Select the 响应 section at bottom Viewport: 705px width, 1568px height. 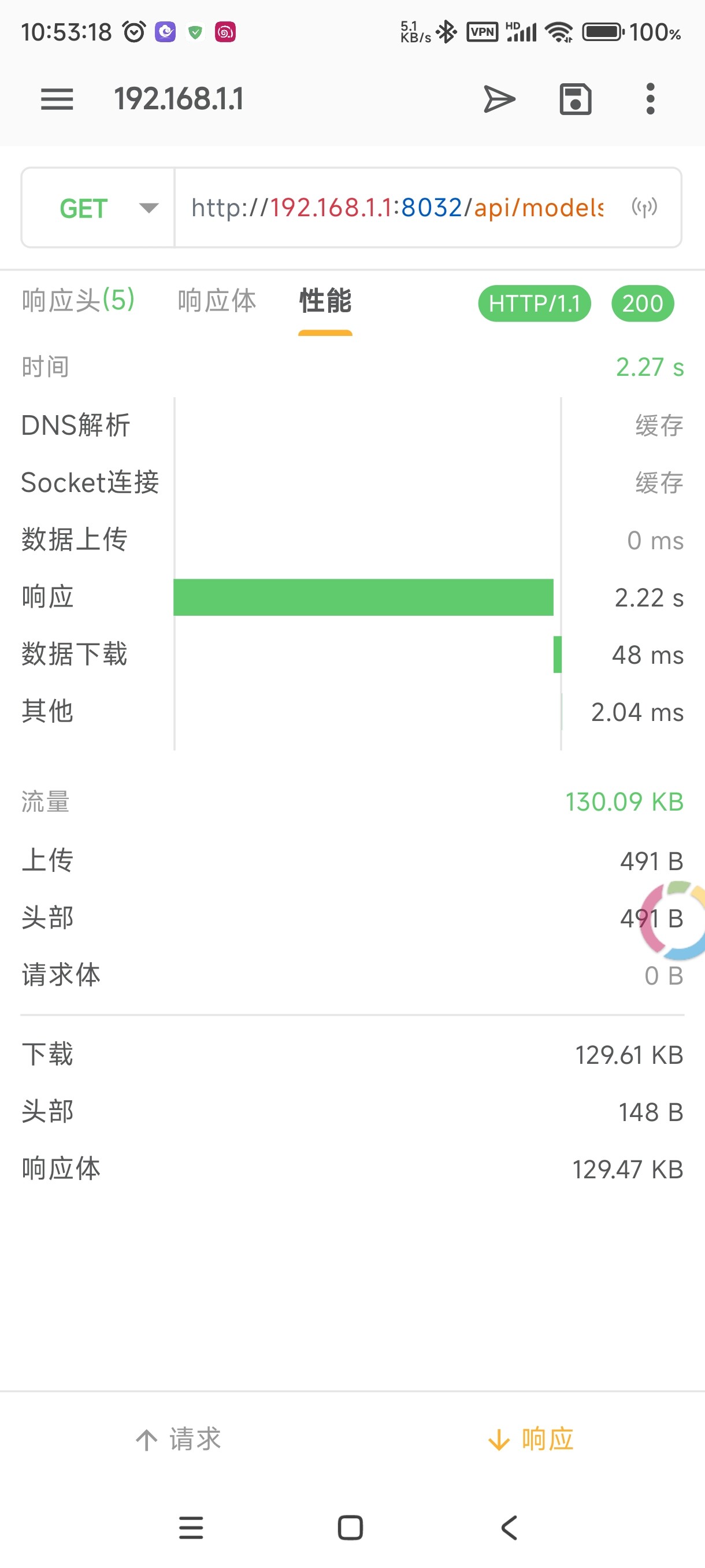pos(530,1439)
